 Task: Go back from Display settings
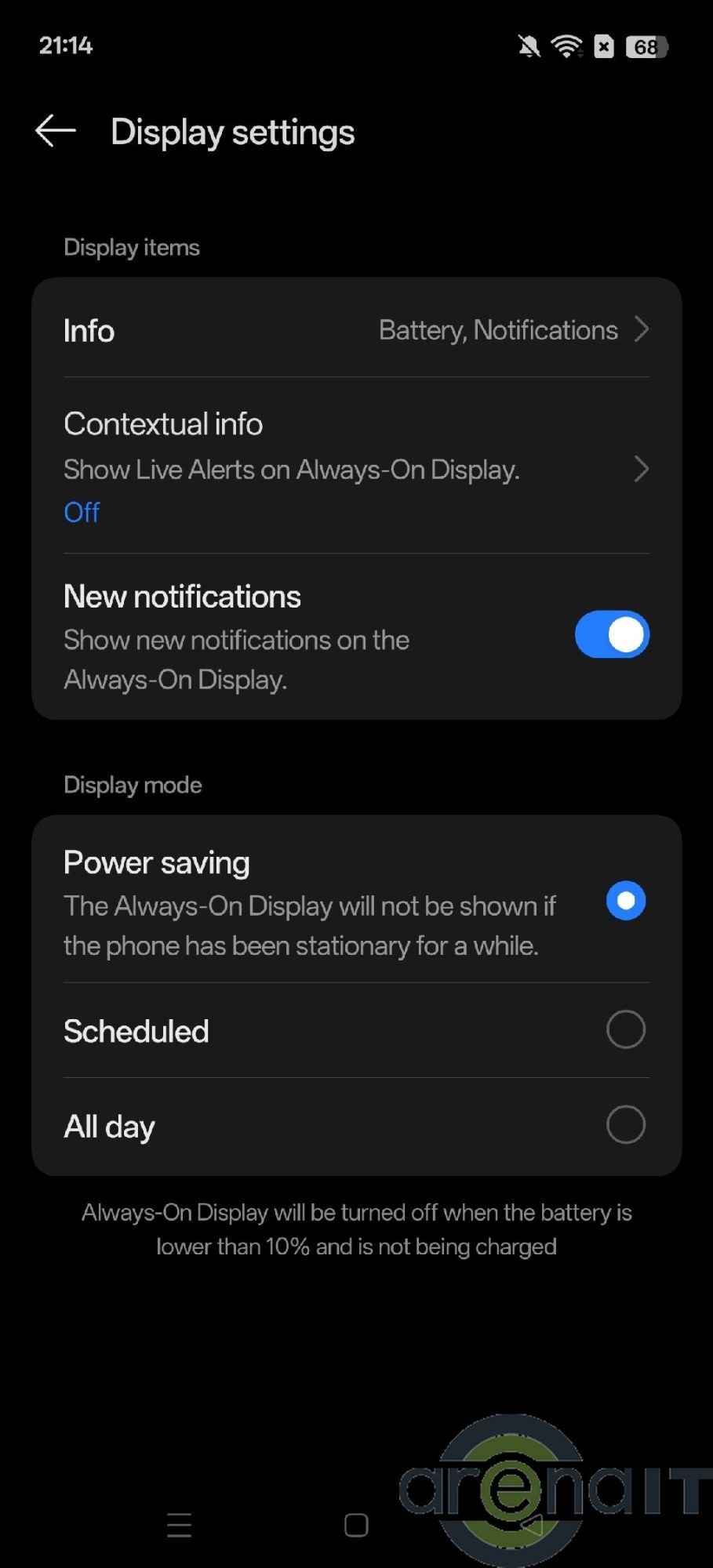click(x=56, y=131)
